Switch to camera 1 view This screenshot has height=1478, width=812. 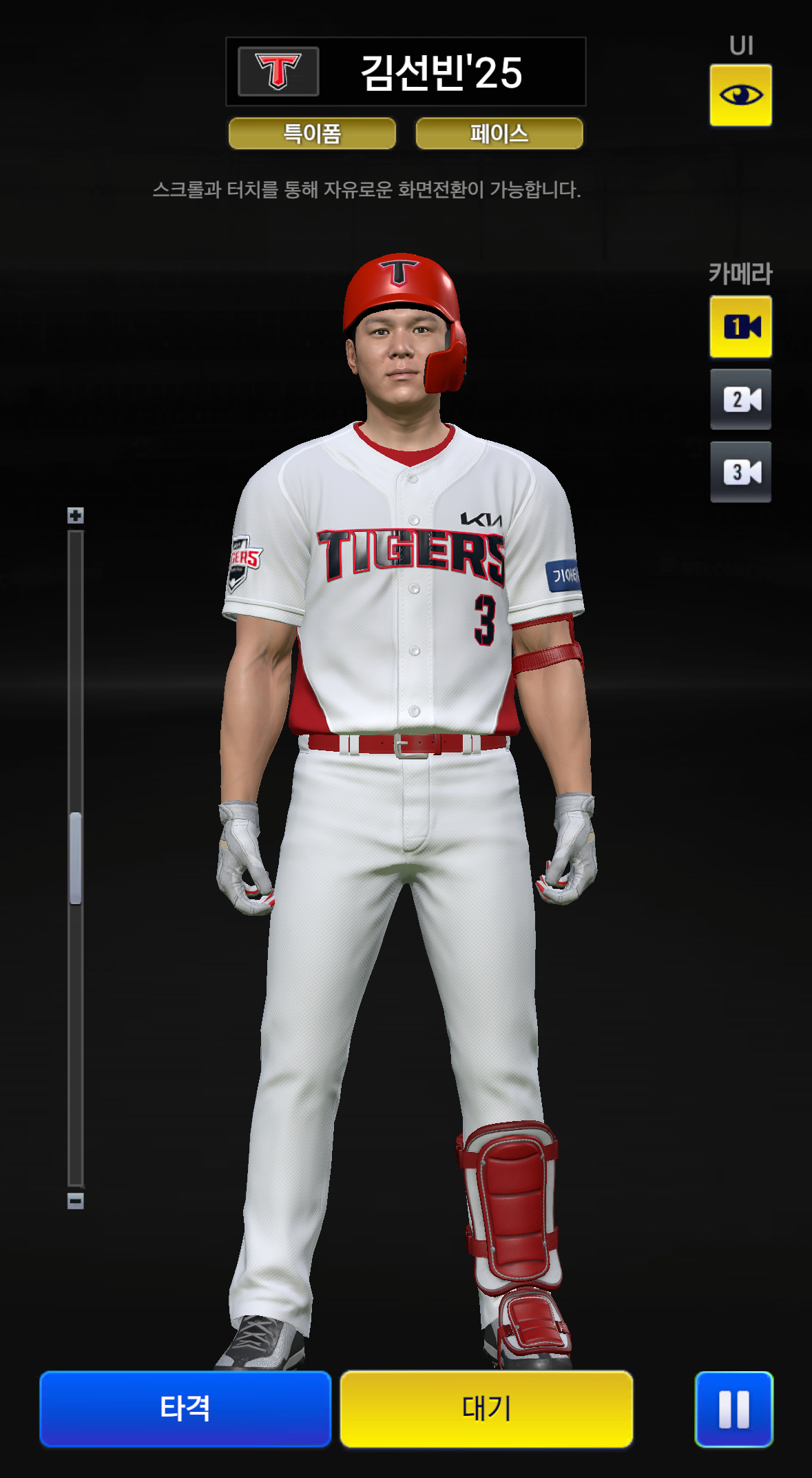pos(740,327)
